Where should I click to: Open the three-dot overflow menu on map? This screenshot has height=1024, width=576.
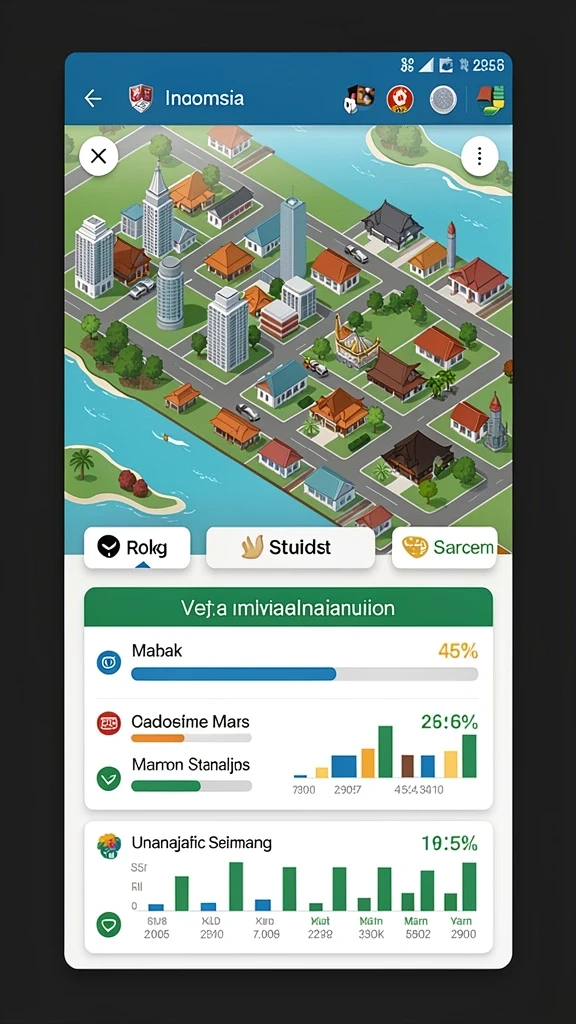click(479, 156)
